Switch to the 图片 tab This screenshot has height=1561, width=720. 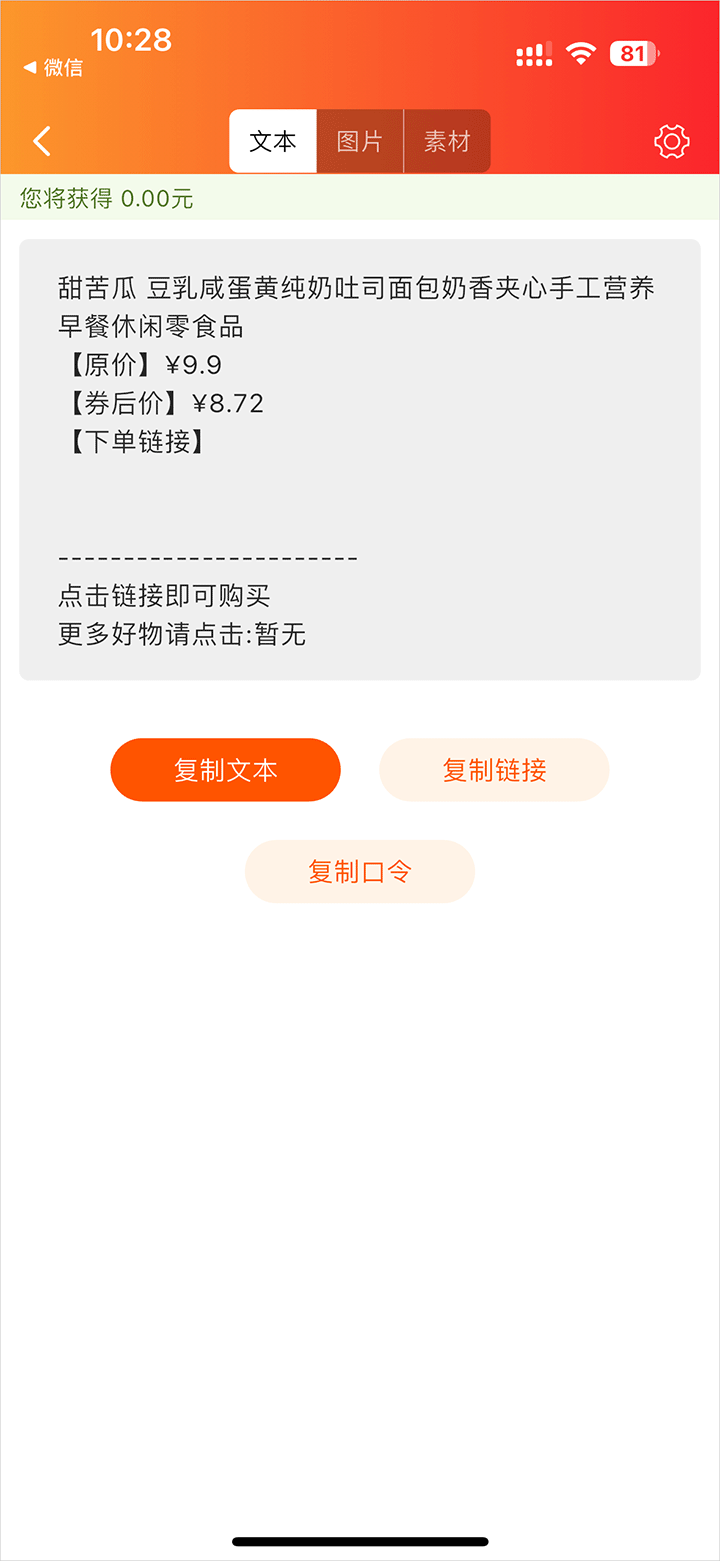(360, 141)
